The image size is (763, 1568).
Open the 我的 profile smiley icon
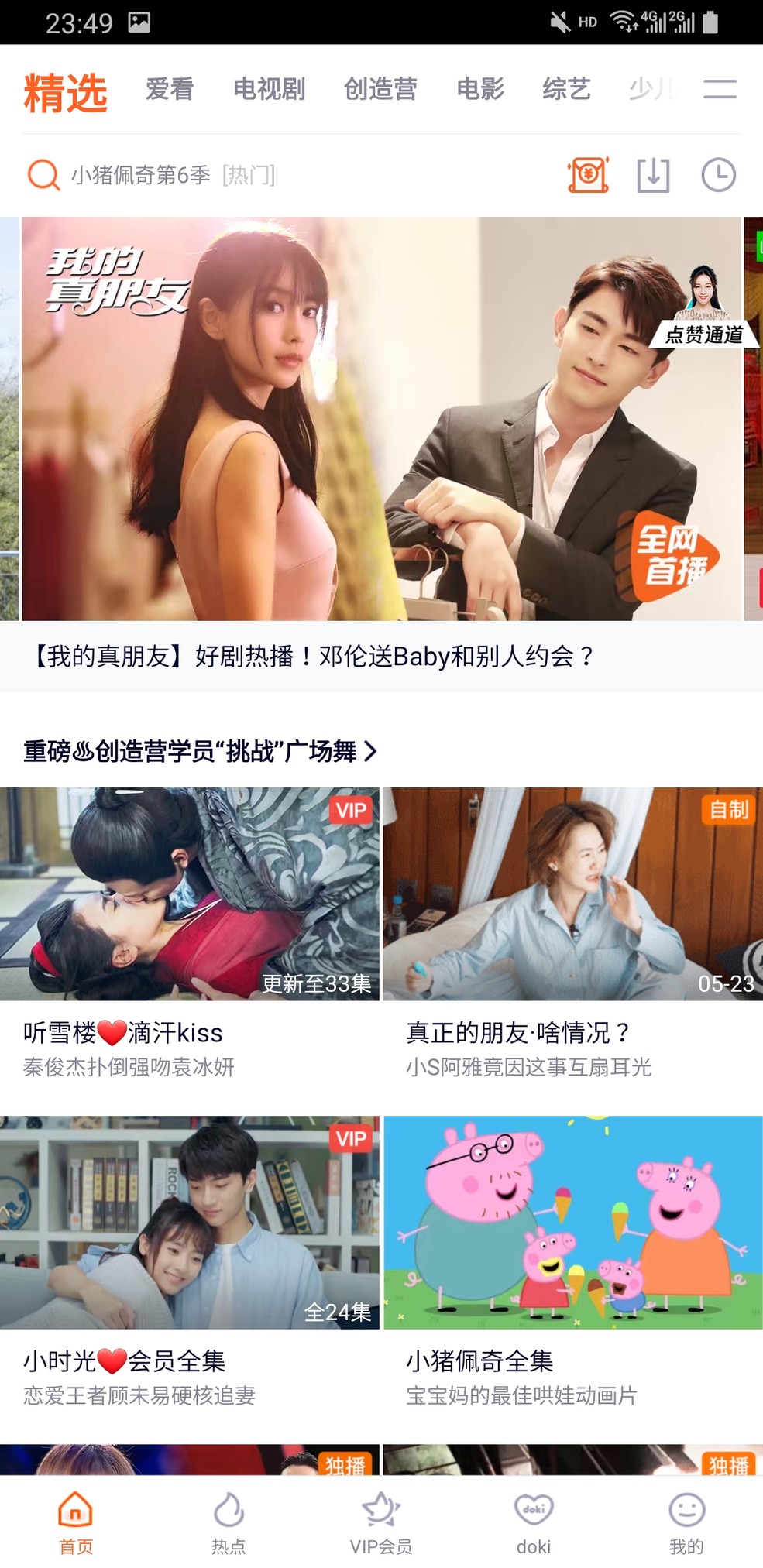pyautogui.click(x=686, y=1516)
